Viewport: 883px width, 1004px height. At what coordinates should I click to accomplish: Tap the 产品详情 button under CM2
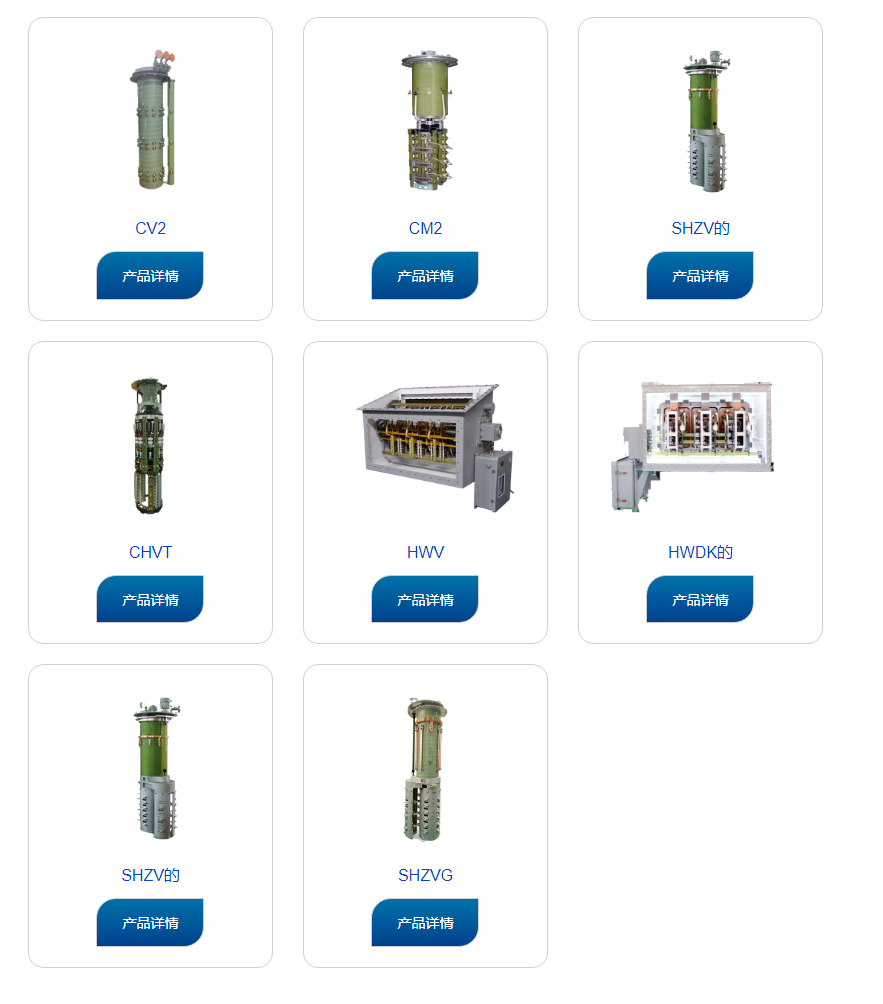click(x=425, y=276)
